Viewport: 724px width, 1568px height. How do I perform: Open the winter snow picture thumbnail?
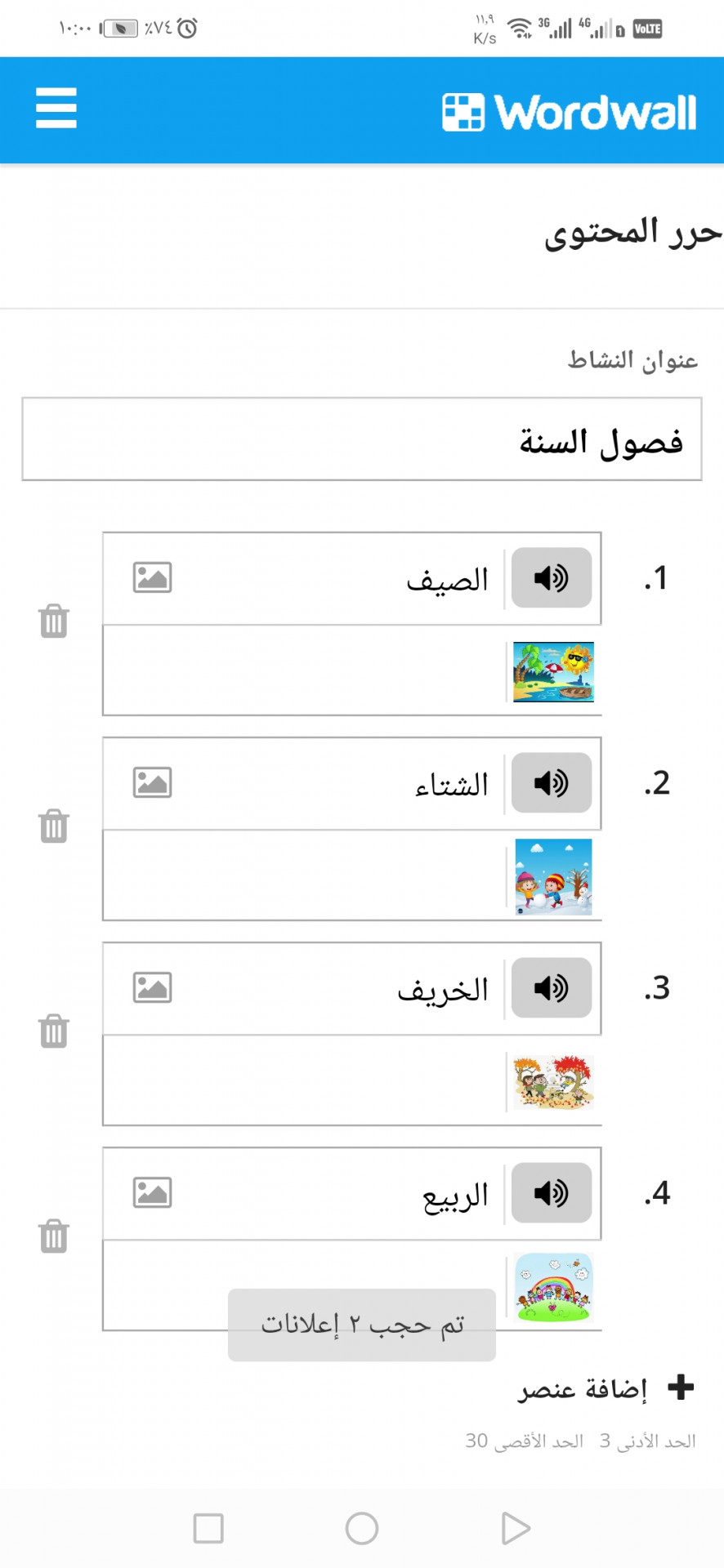(553, 877)
